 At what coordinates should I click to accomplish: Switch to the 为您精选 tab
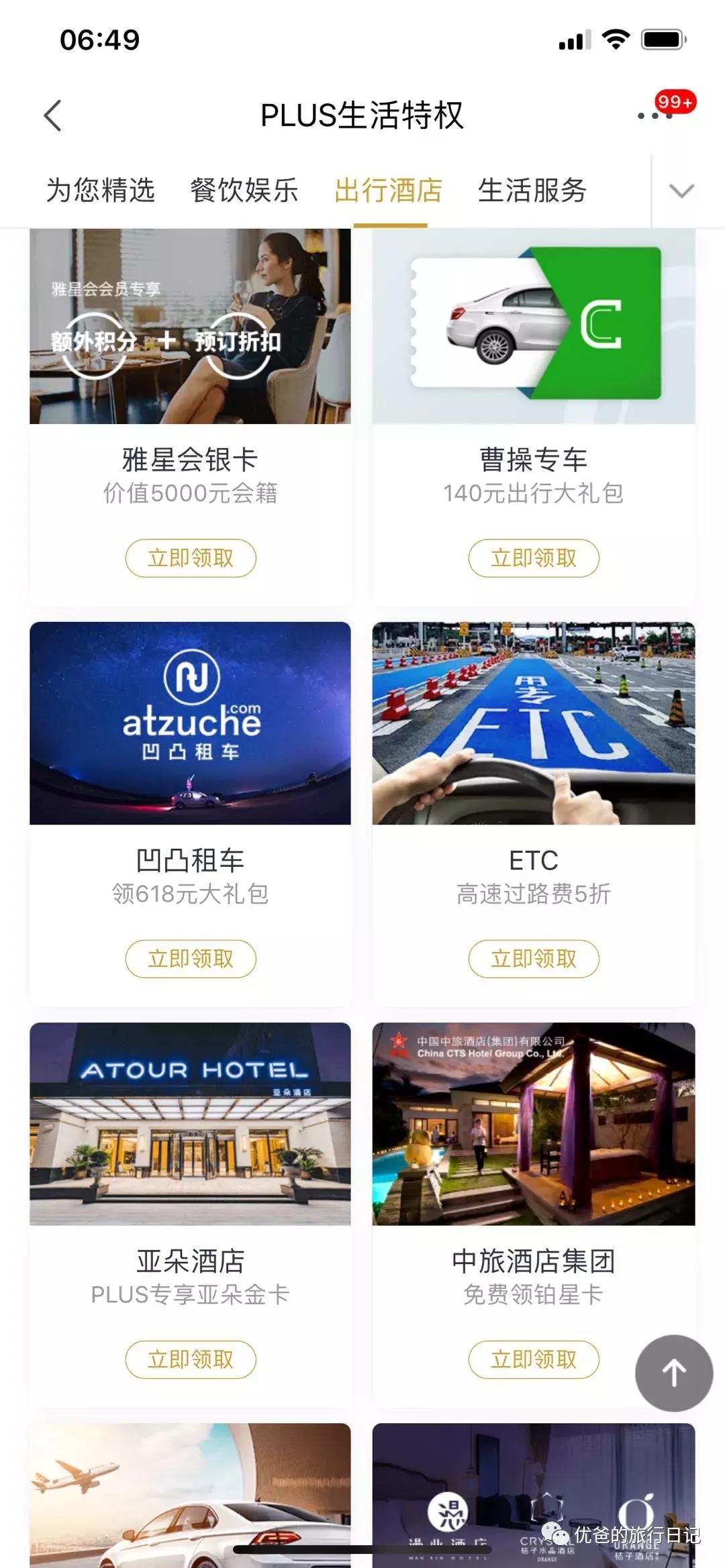[101, 191]
